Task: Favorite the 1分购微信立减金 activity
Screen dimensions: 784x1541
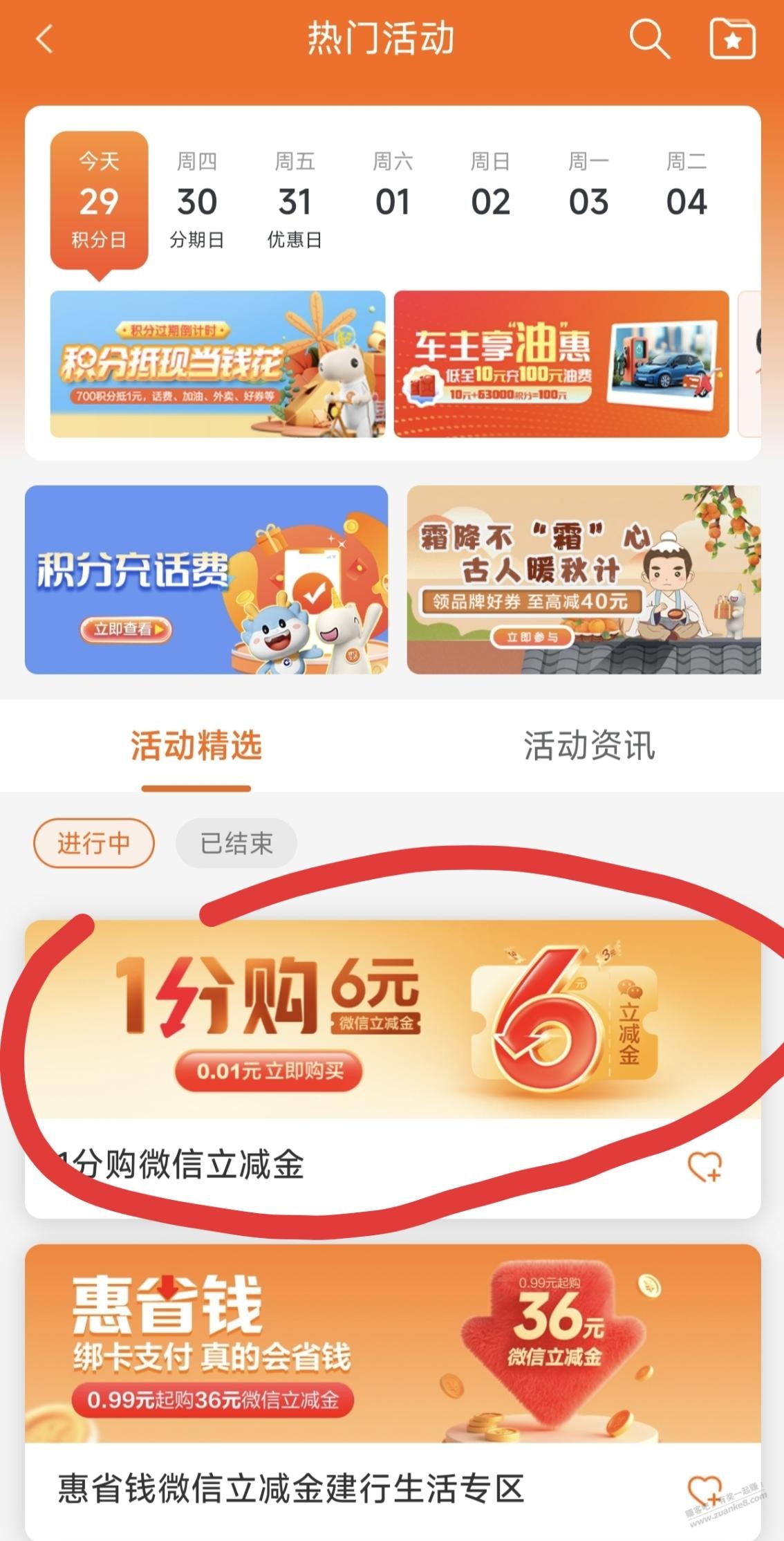Action: (704, 1166)
